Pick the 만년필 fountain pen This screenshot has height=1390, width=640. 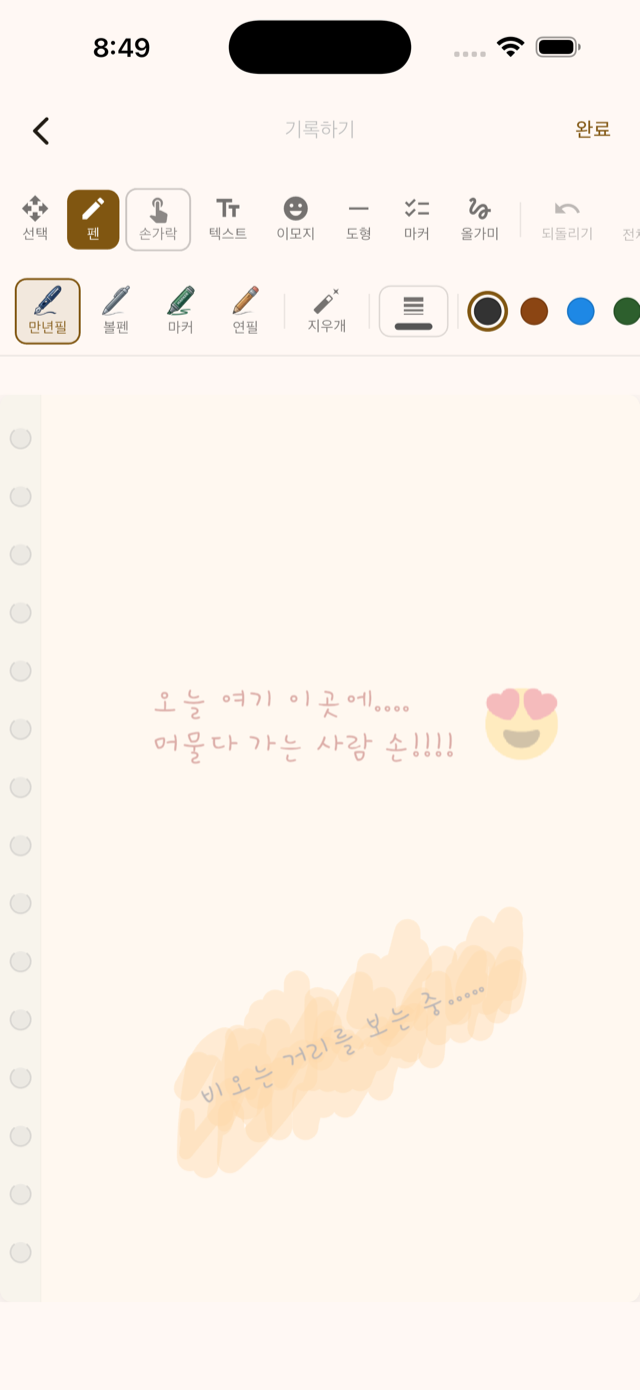click(x=47, y=311)
